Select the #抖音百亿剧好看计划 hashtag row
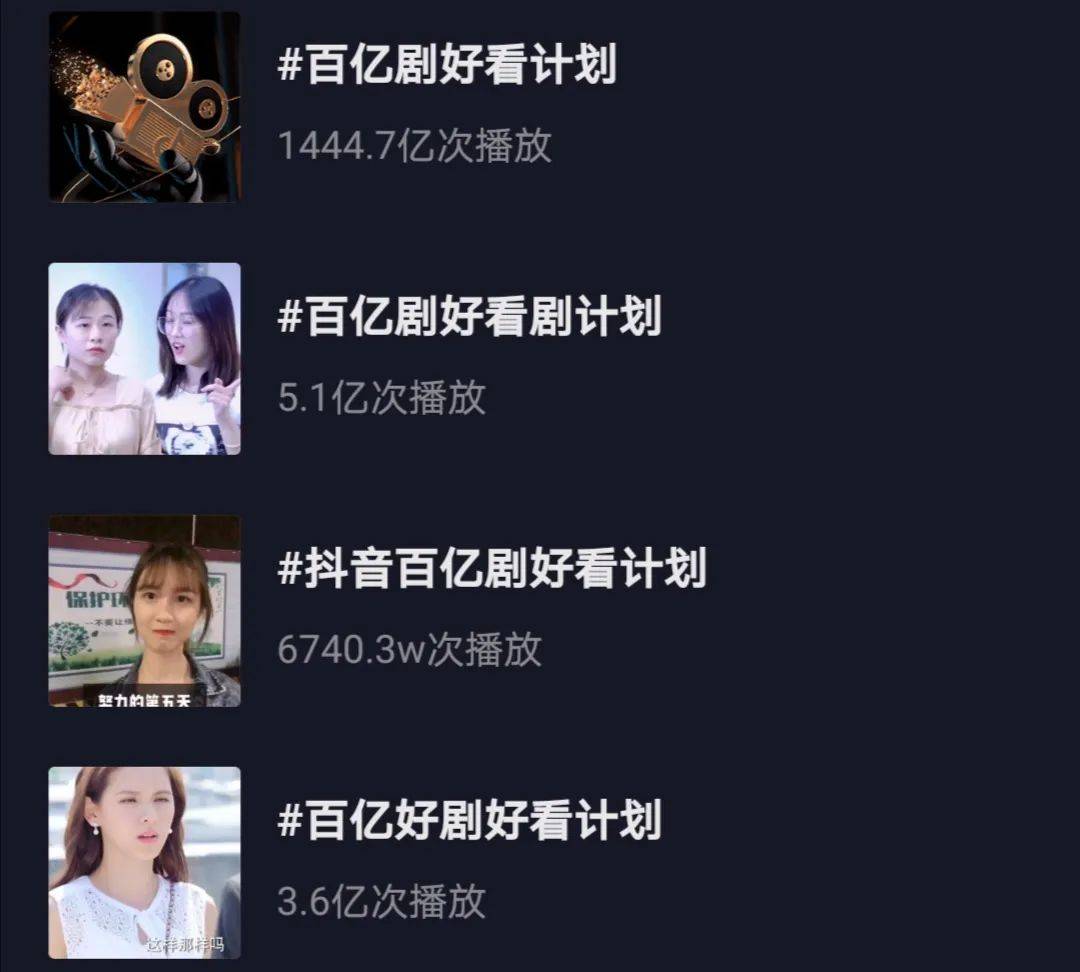This screenshot has width=1080, height=972. coord(491,570)
